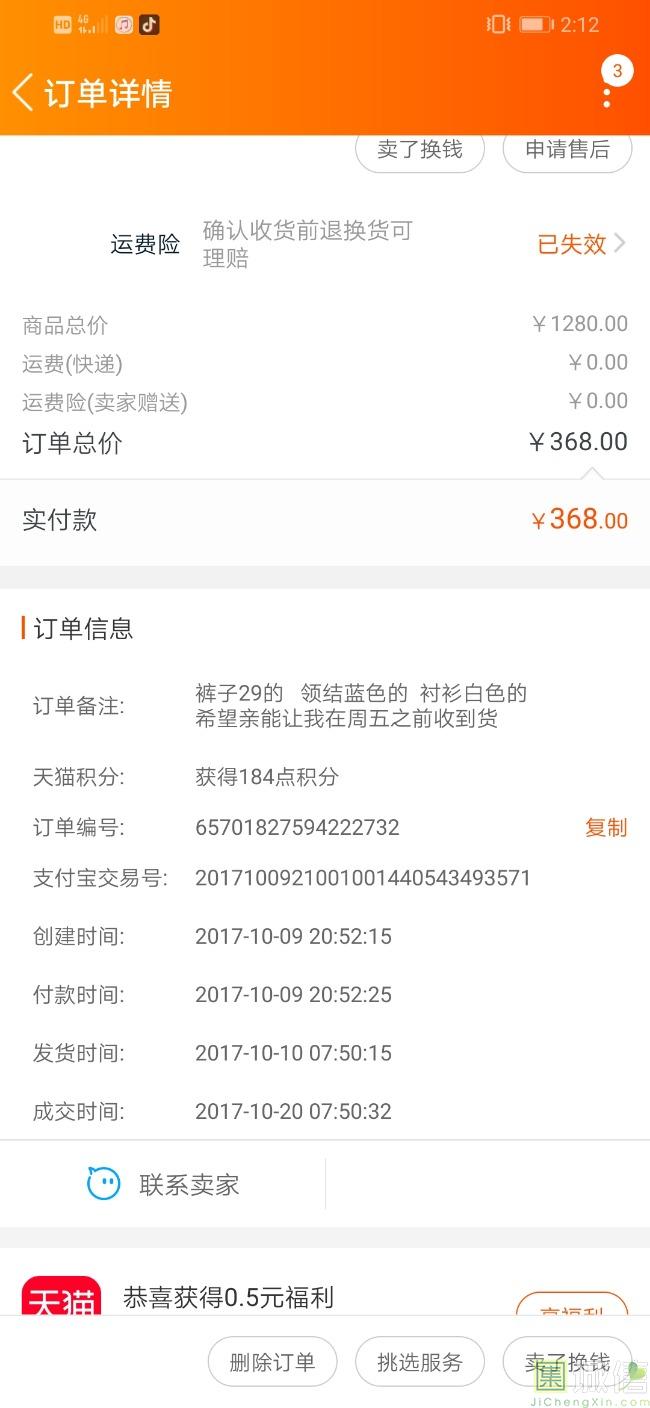Contact the seller via 联系卖家
Image resolution: width=650 pixels, height=1408 pixels.
[163, 1185]
